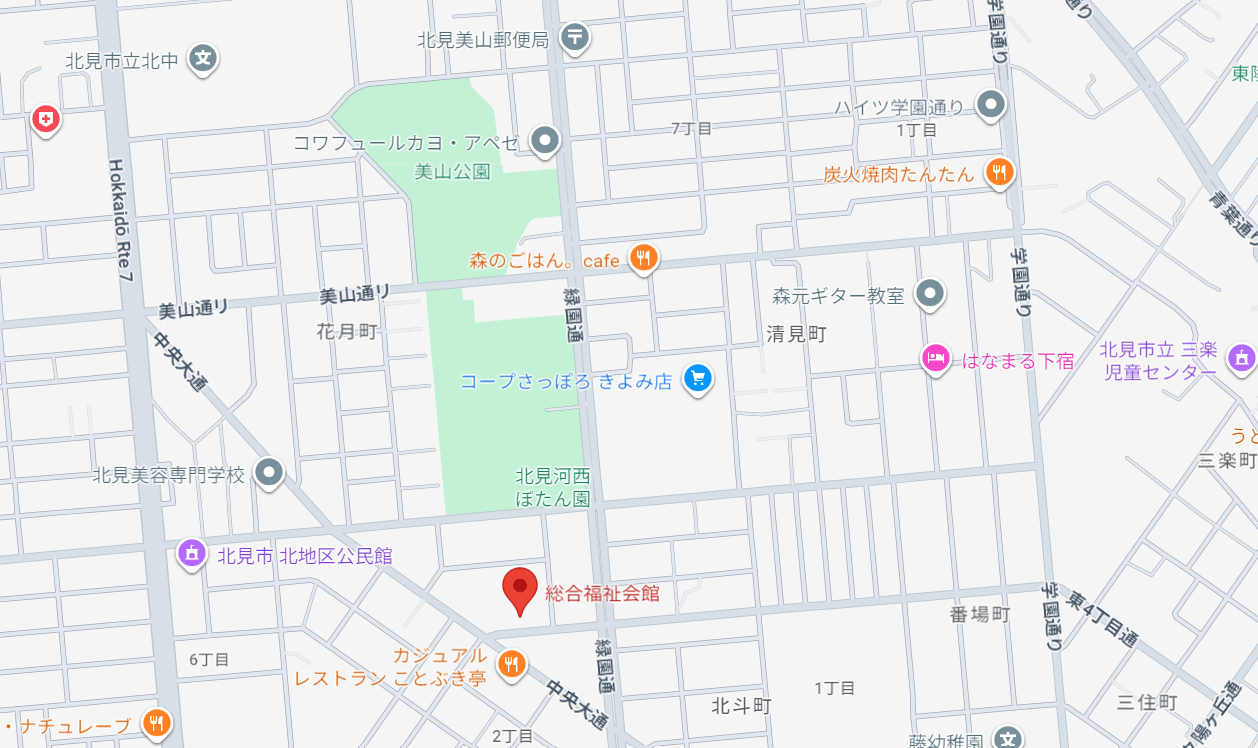Open the 炭火焼肉たんたん restaurant marker

(x=999, y=172)
